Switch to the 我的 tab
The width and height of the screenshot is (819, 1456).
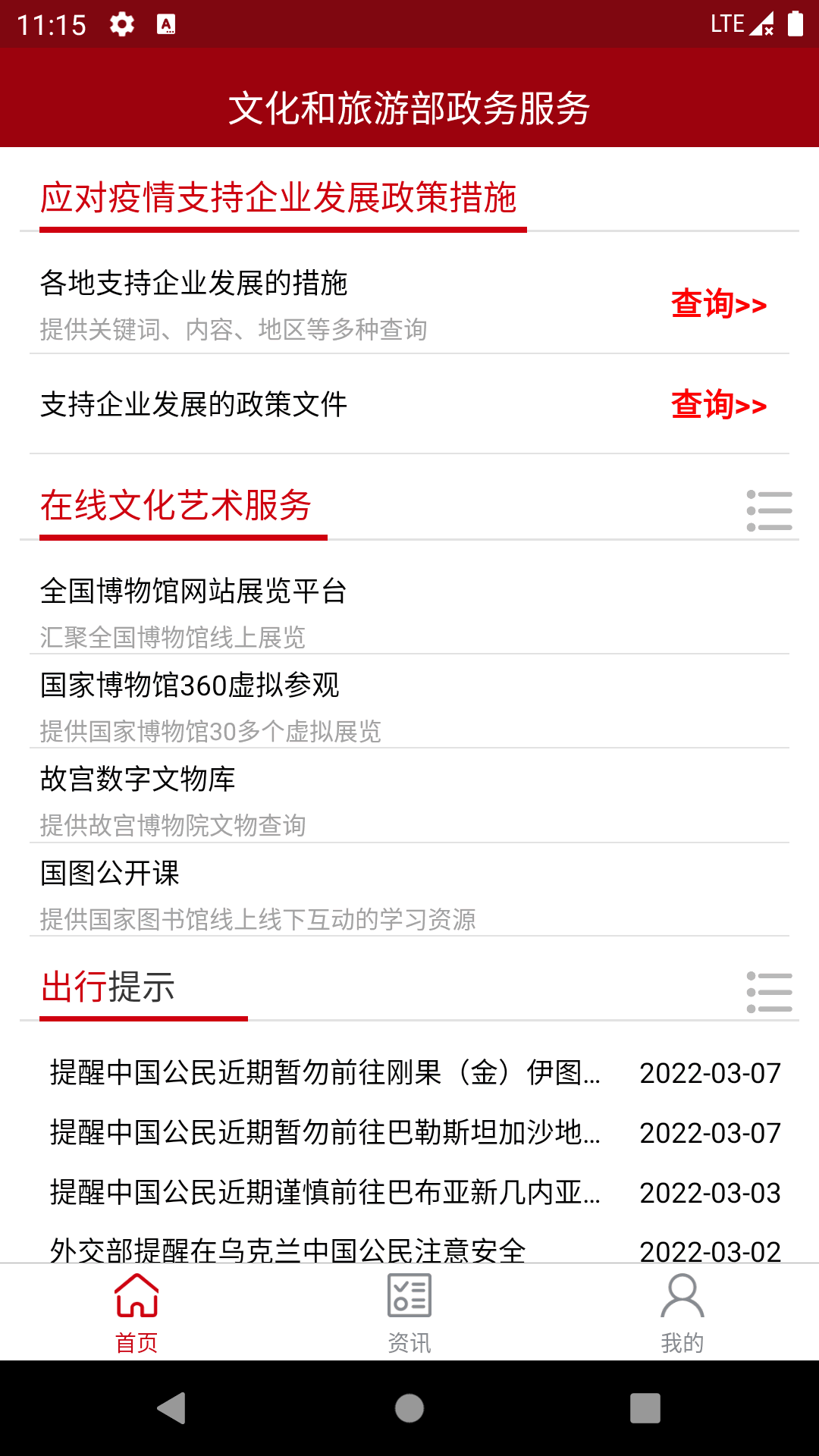click(x=682, y=1311)
